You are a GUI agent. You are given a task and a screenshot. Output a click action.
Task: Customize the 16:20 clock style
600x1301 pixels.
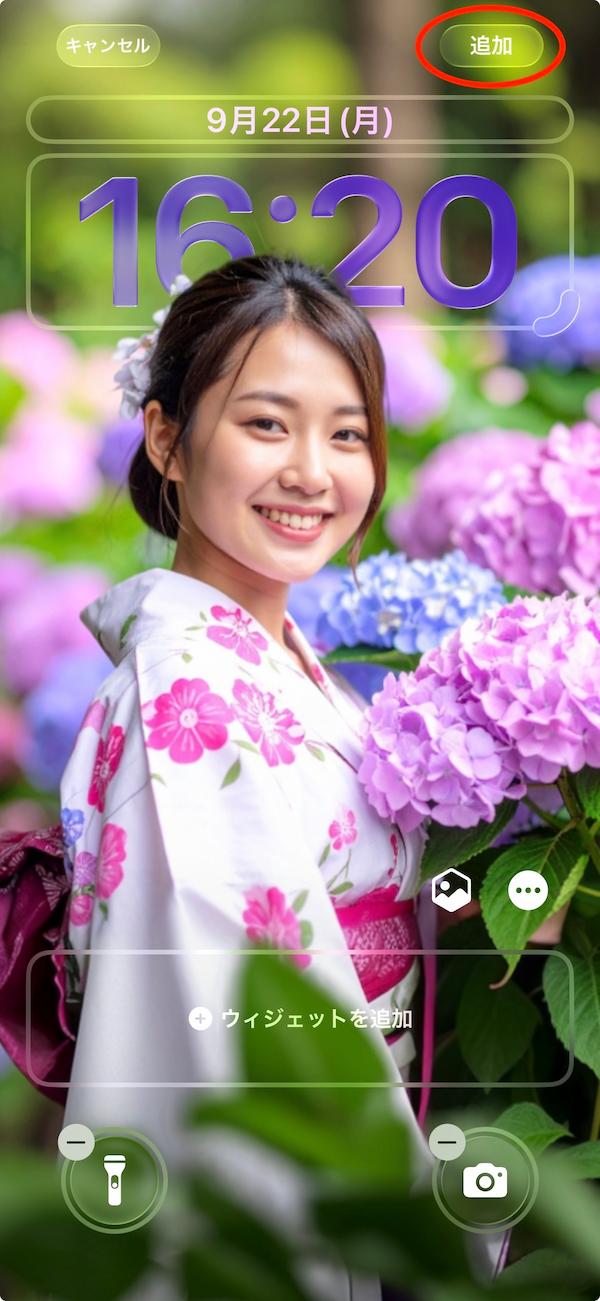point(300,242)
